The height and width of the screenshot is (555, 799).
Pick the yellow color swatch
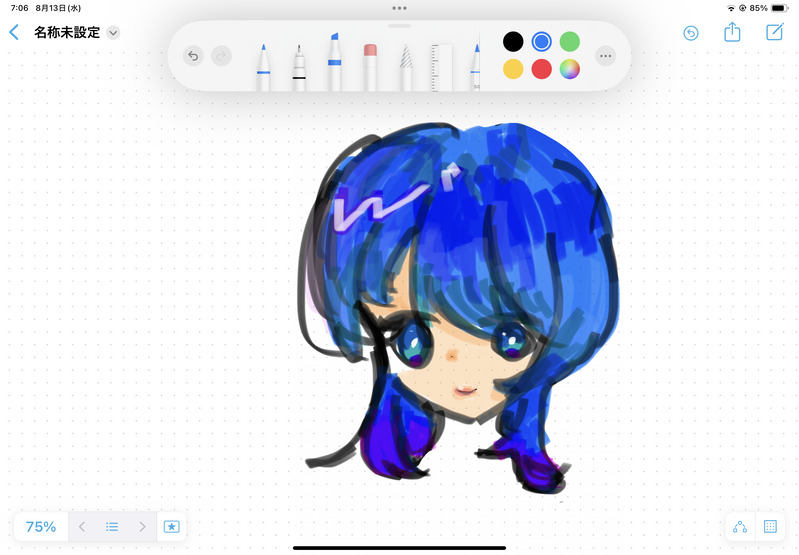[x=513, y=69]
